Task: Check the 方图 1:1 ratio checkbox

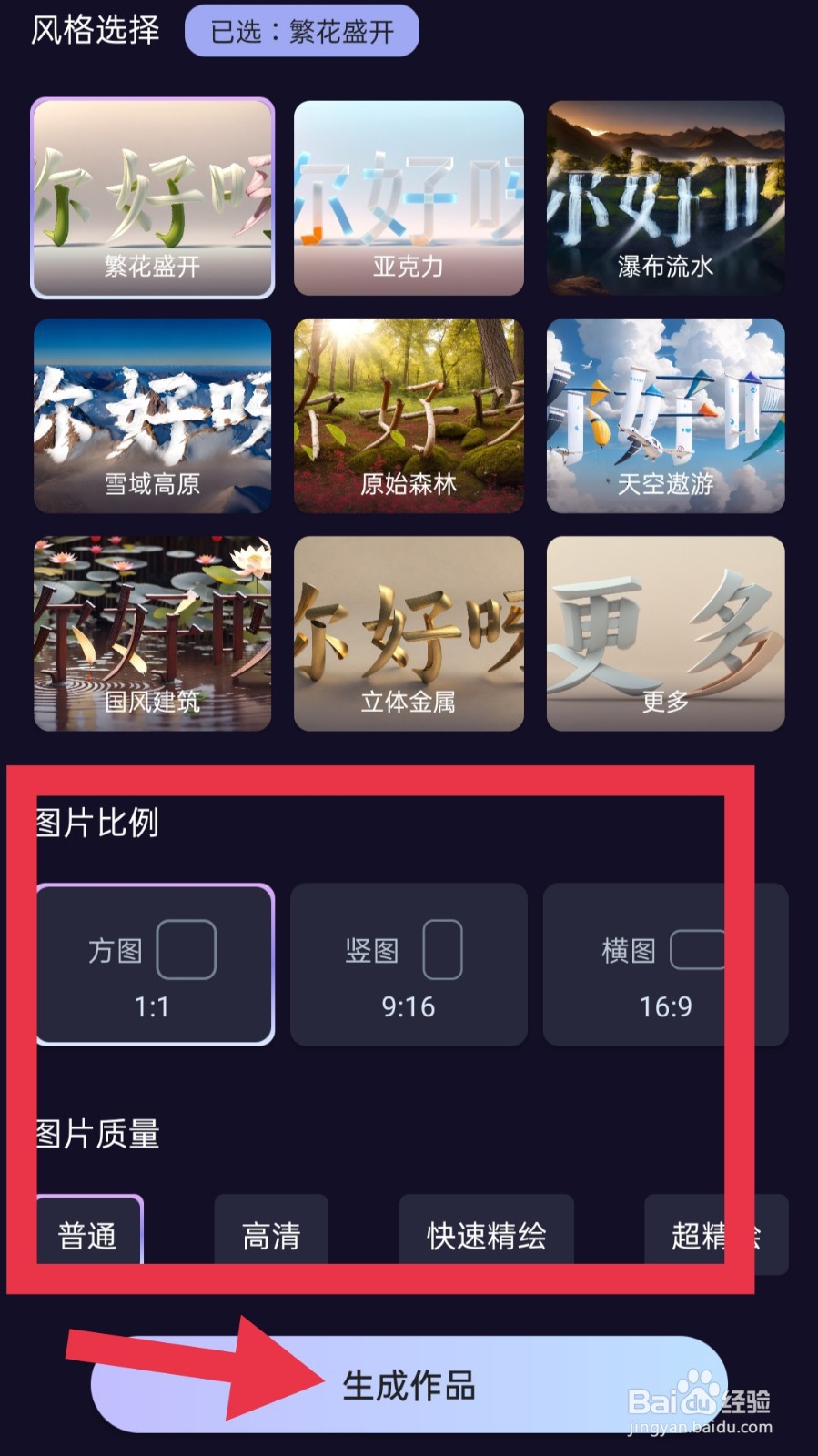Action: (187, 948)
